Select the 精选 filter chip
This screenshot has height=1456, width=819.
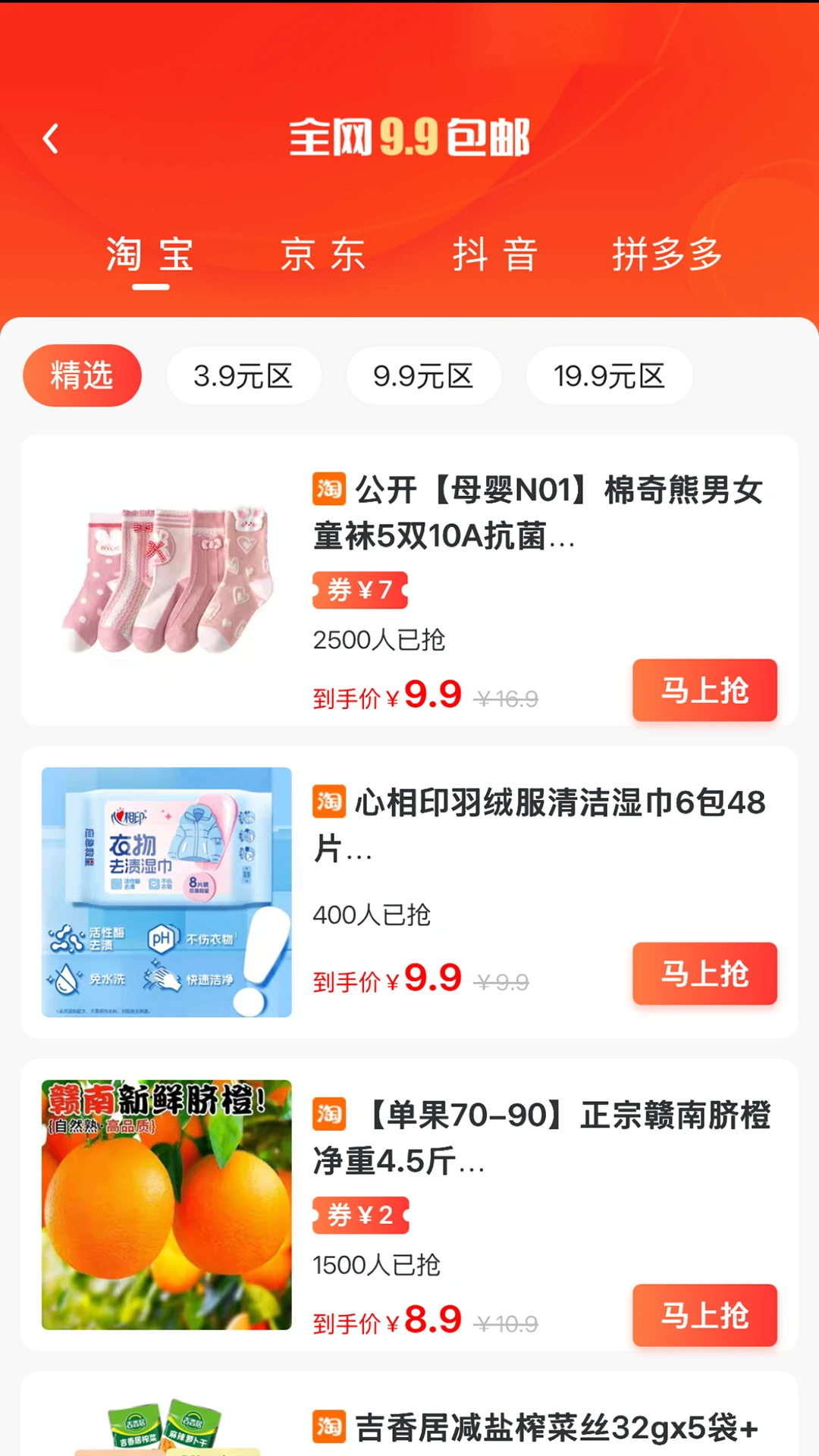coord(81,375)
